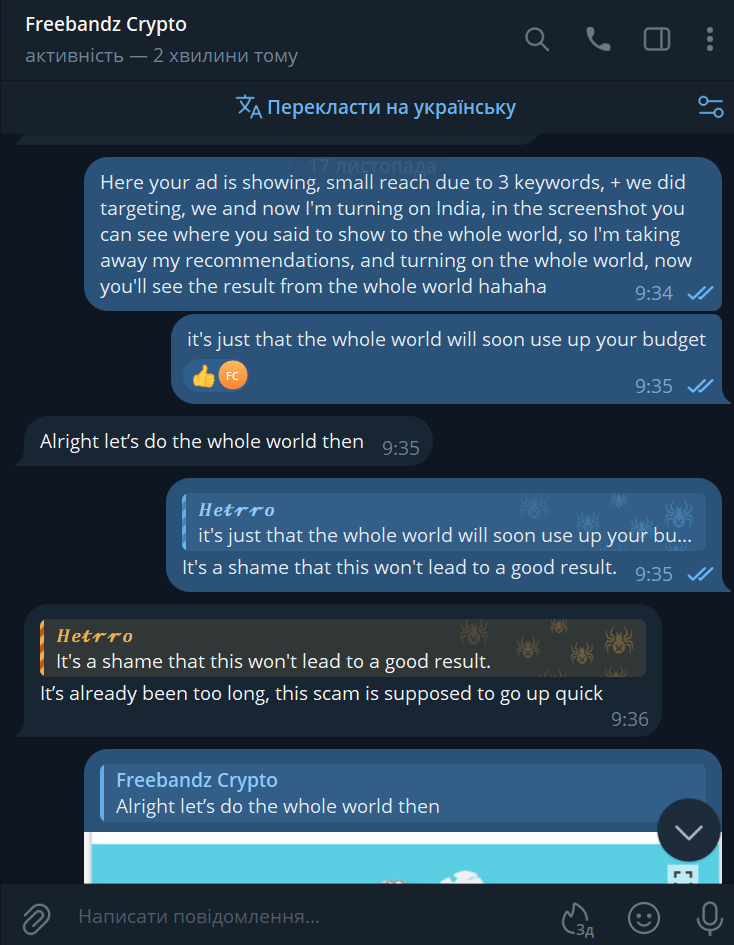Record a voice message with microphone
The width and height of the screenshot is (734, 945).
click(x=710, y=916)
